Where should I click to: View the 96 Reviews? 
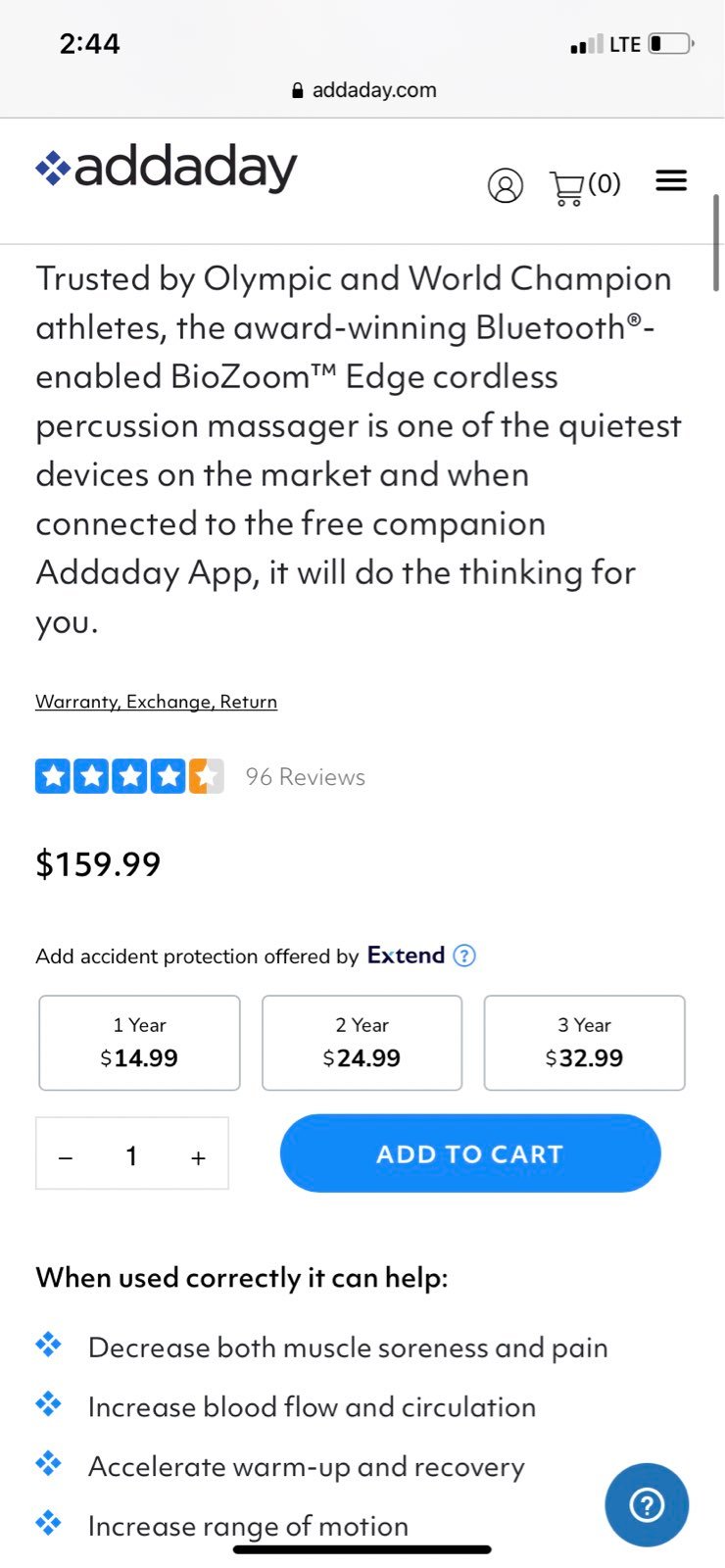coord(305,777)
